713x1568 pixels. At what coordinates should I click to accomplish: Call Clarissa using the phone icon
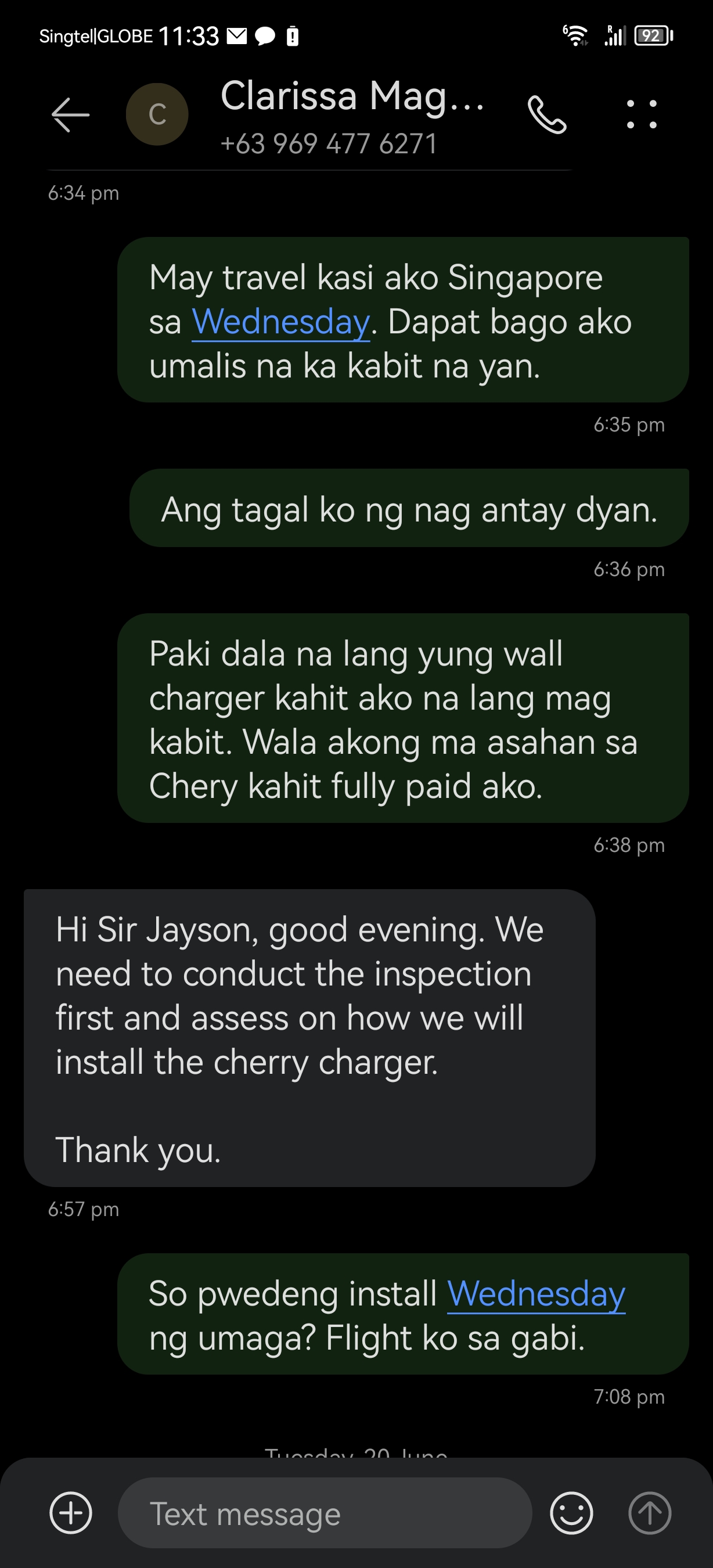click(547, 114)
